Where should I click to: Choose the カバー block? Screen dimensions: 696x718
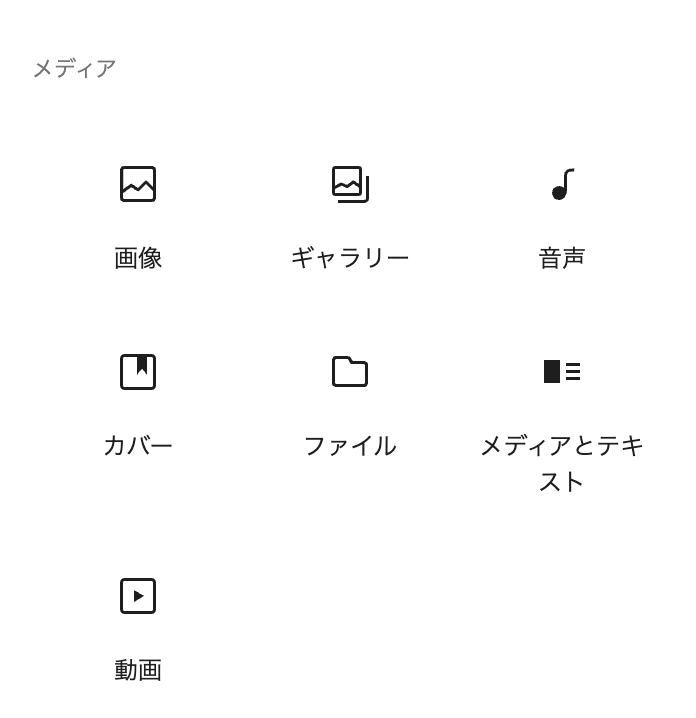pyautogui.click(x=138, y=402)
